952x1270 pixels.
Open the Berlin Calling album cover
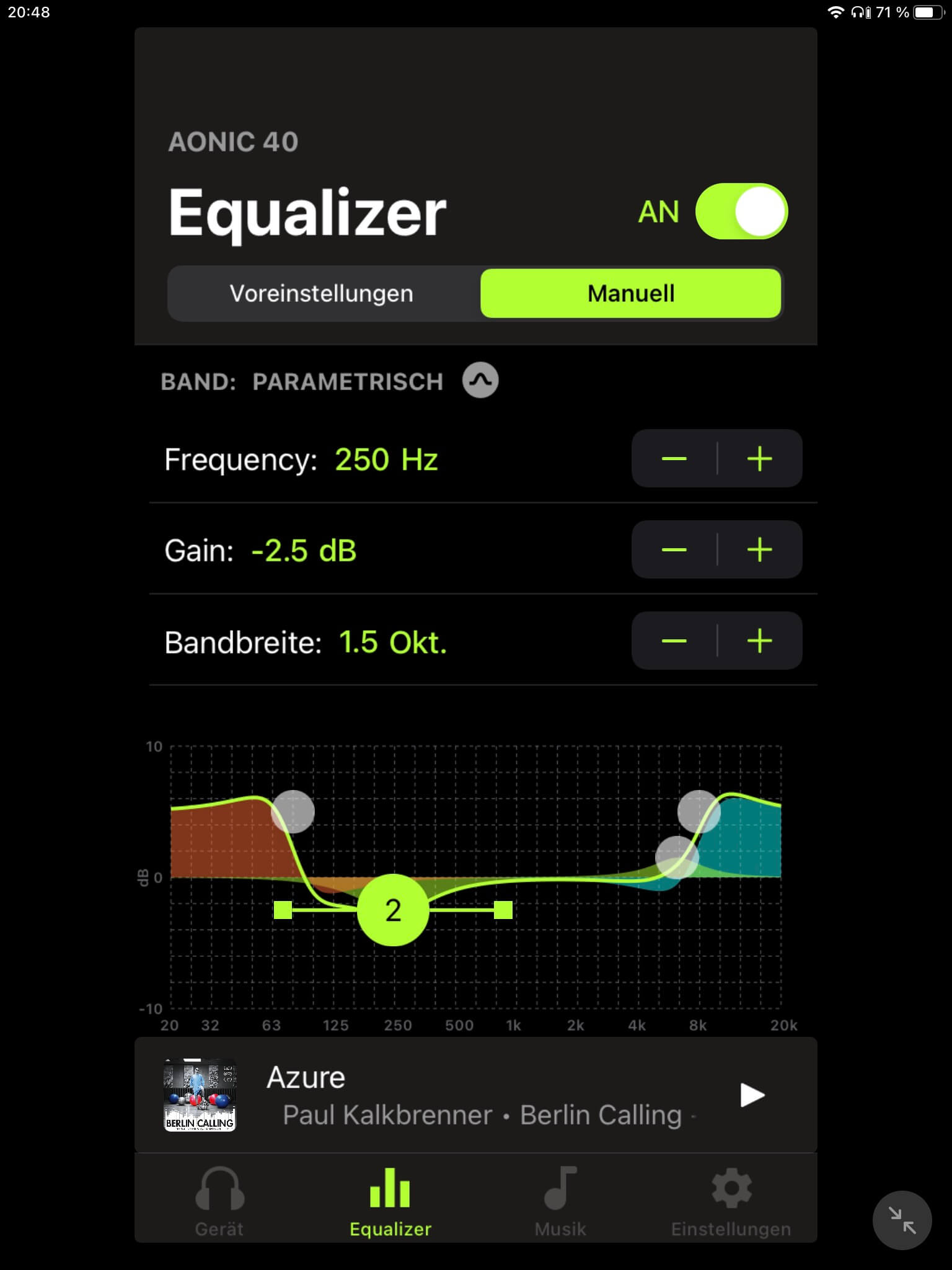[200, 1095]
